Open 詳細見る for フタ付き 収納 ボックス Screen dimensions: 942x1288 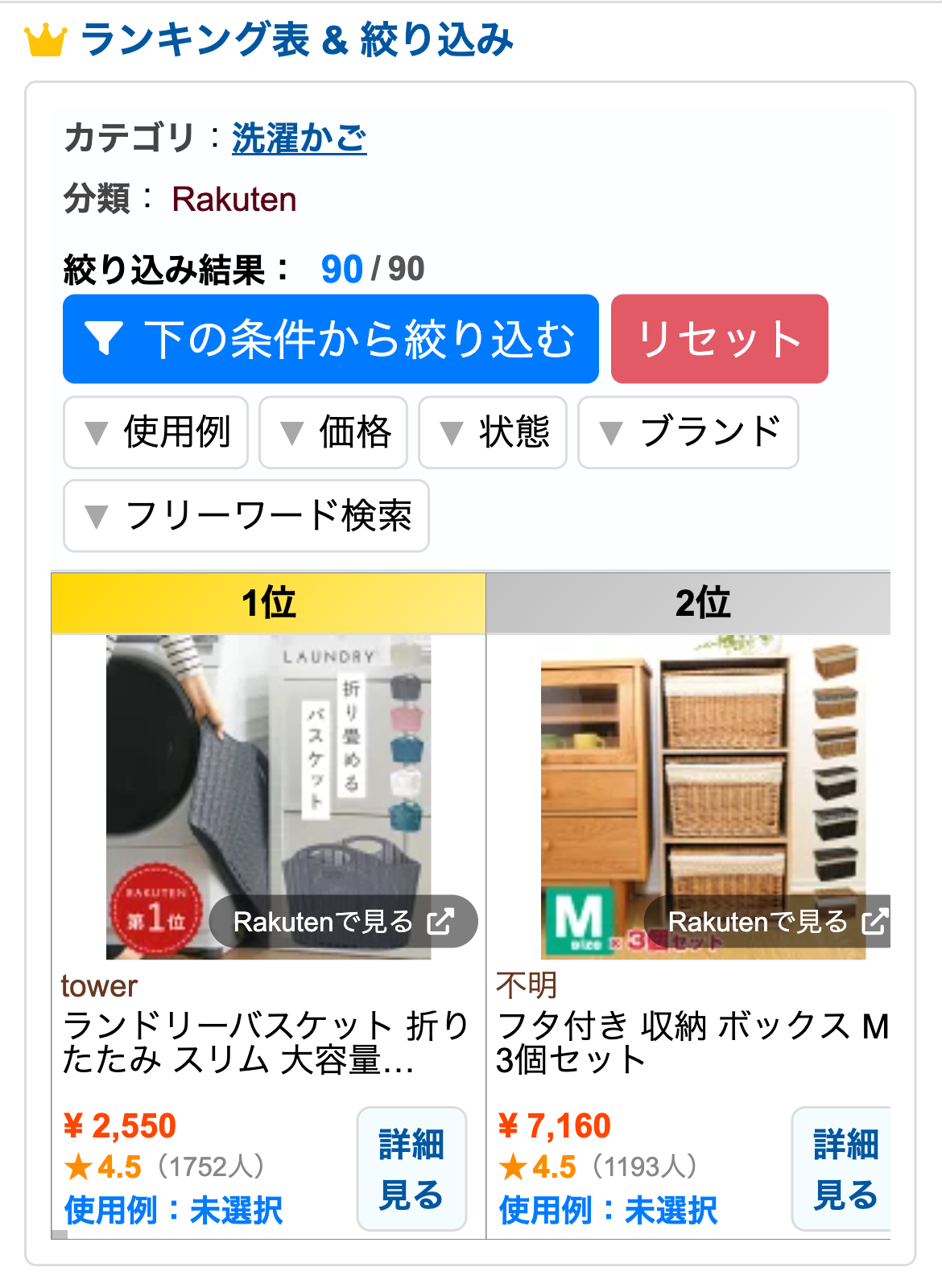tap(844, 1169)
